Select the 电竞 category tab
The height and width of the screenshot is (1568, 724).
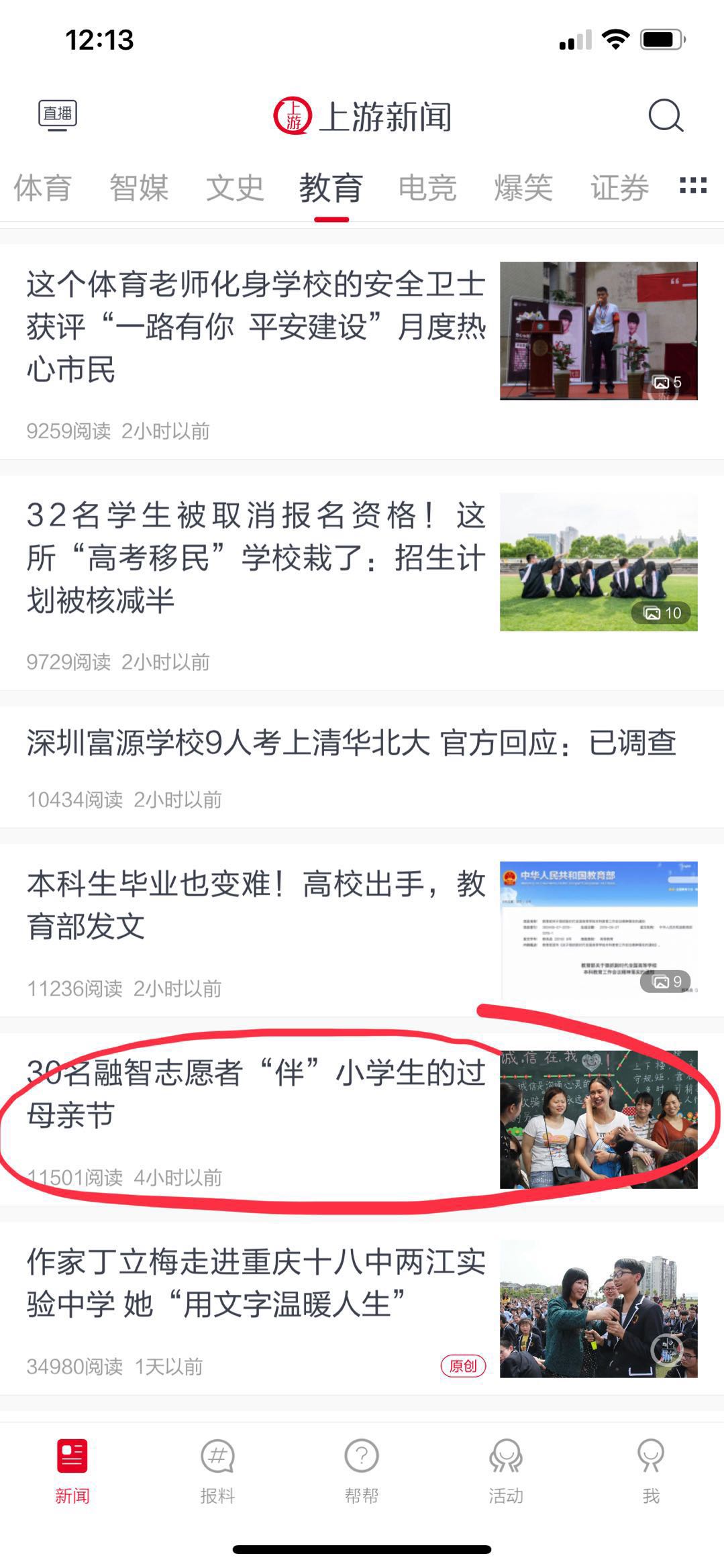(x=427, y=188)
